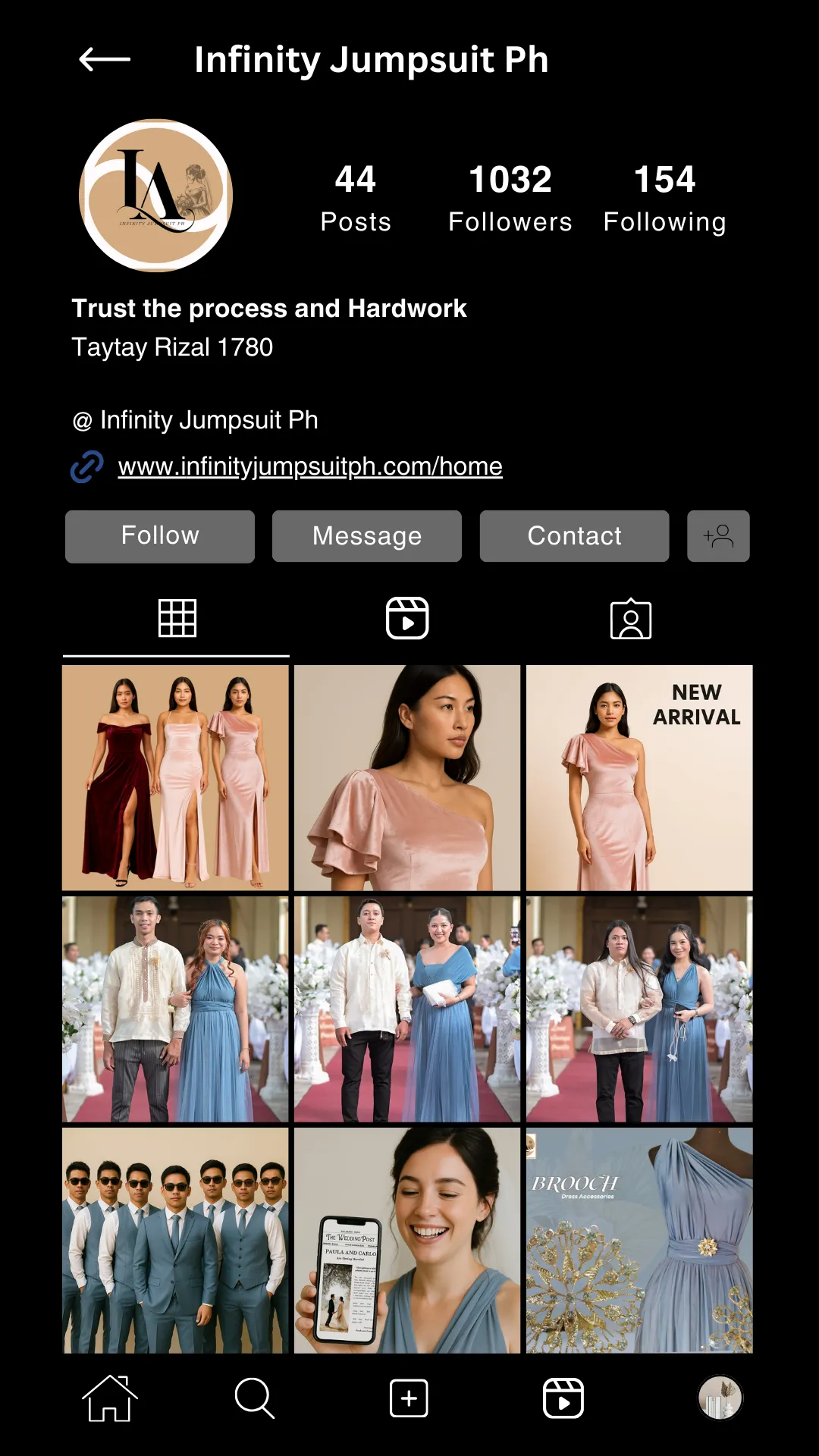Open the Contact button

coord(574,536)
